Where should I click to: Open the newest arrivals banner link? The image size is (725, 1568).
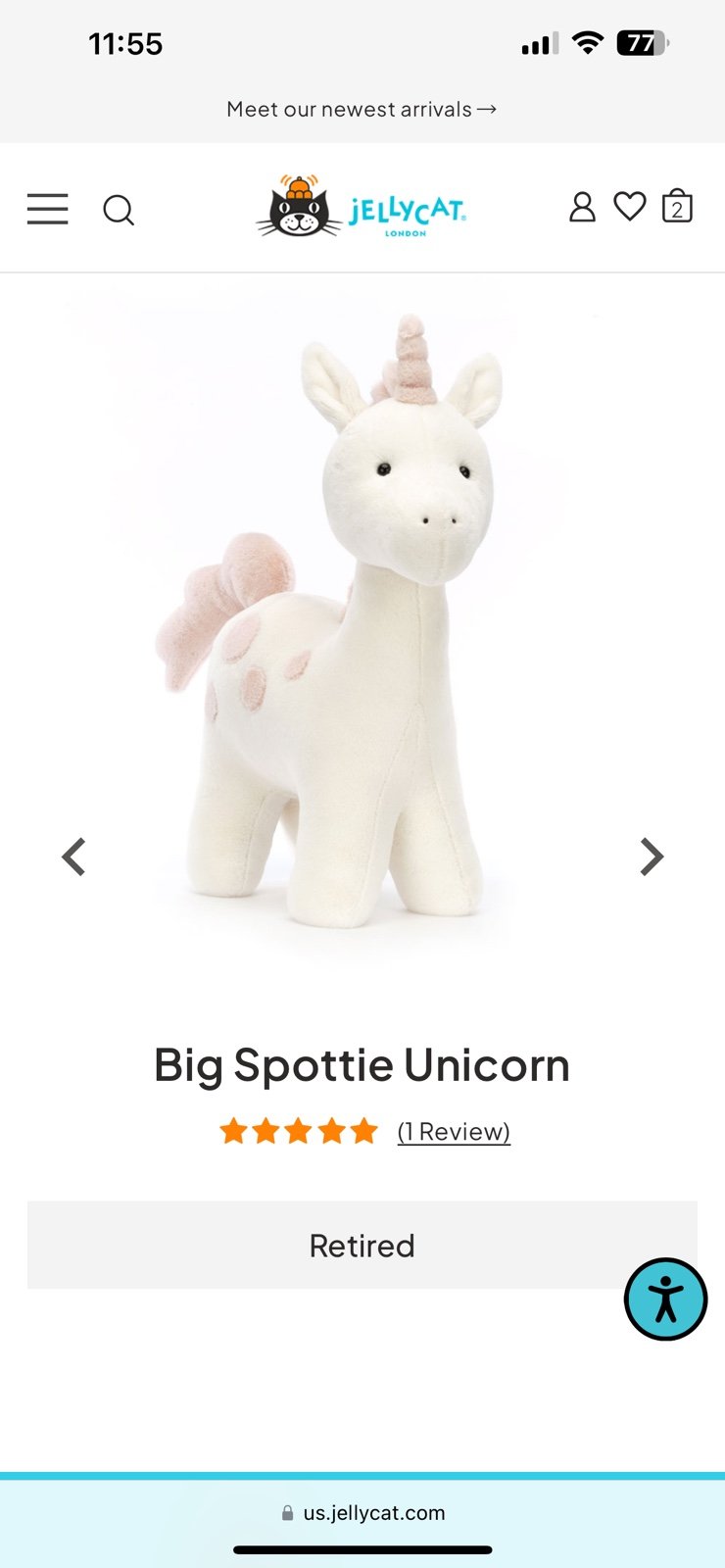point(362,109)
